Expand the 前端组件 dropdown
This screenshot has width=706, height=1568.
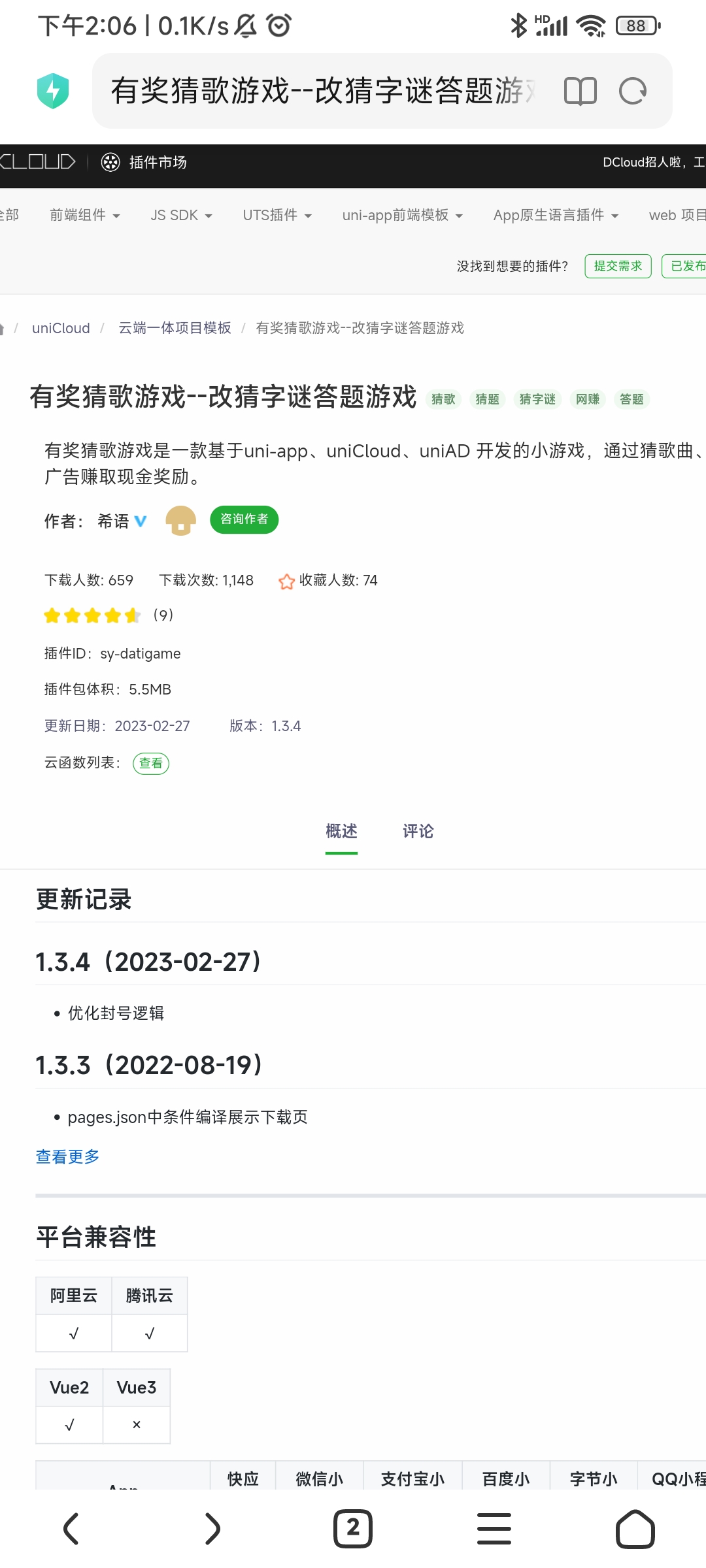[85, 215]
